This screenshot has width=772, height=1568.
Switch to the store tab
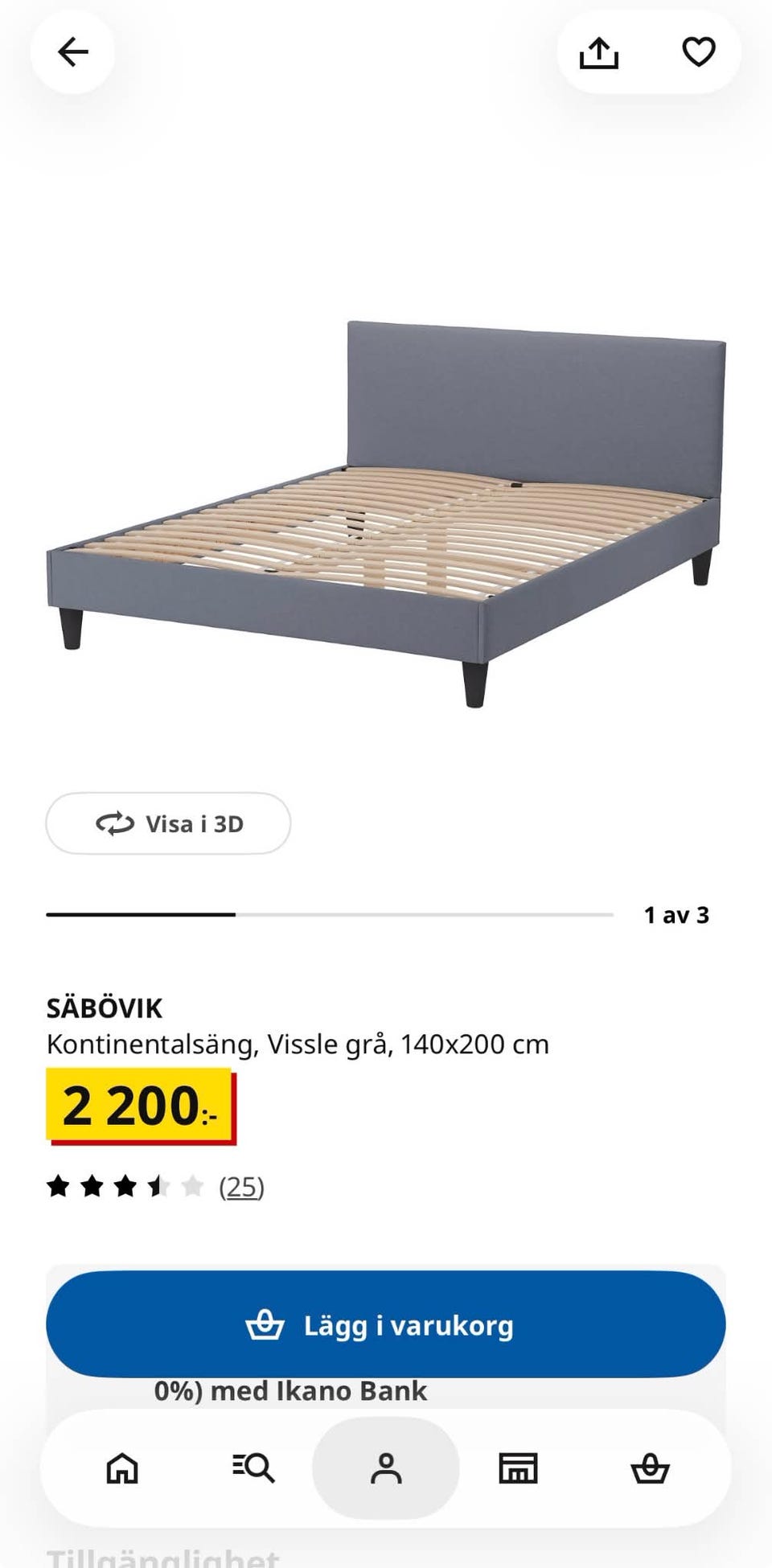coord(518,1468)
